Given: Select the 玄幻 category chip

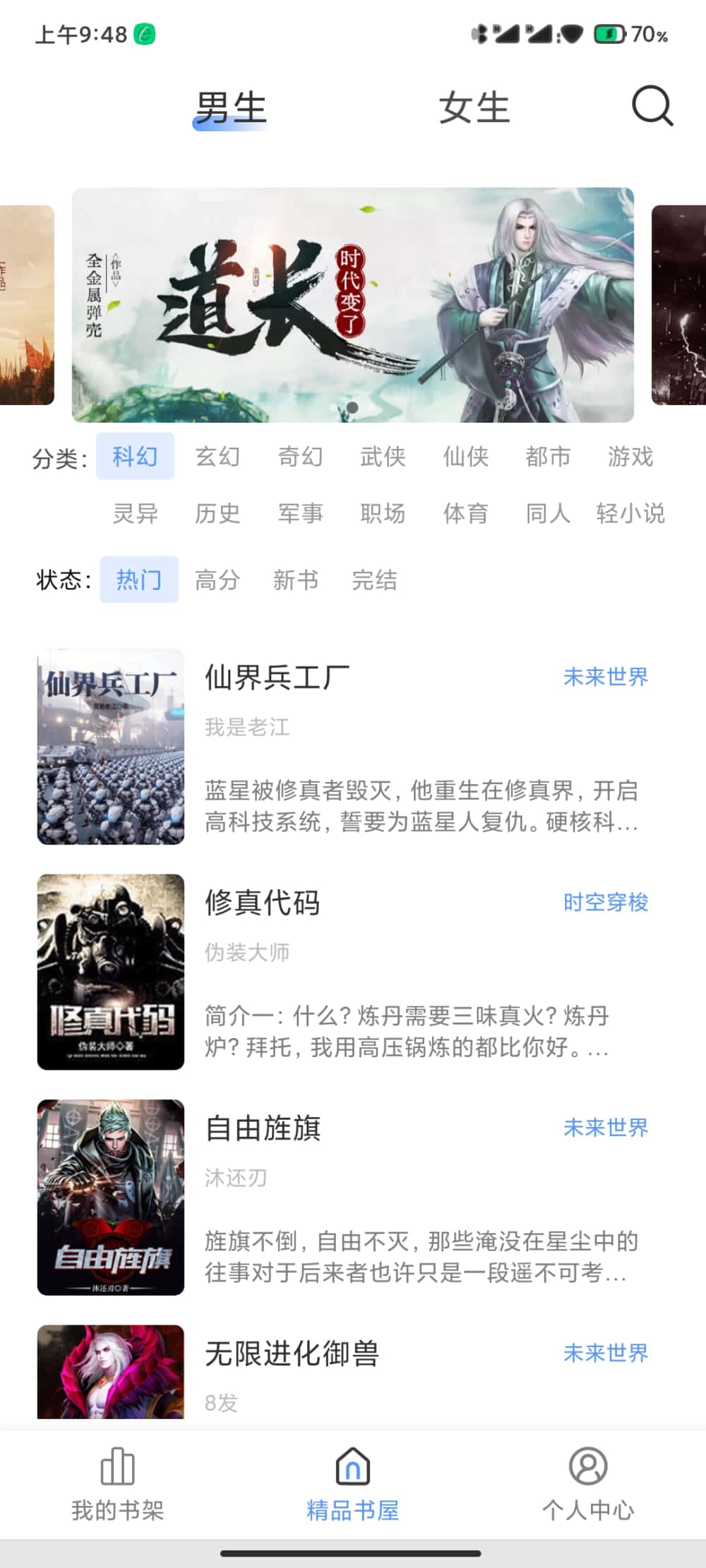Looking at the screenshot, I should 217,457.
